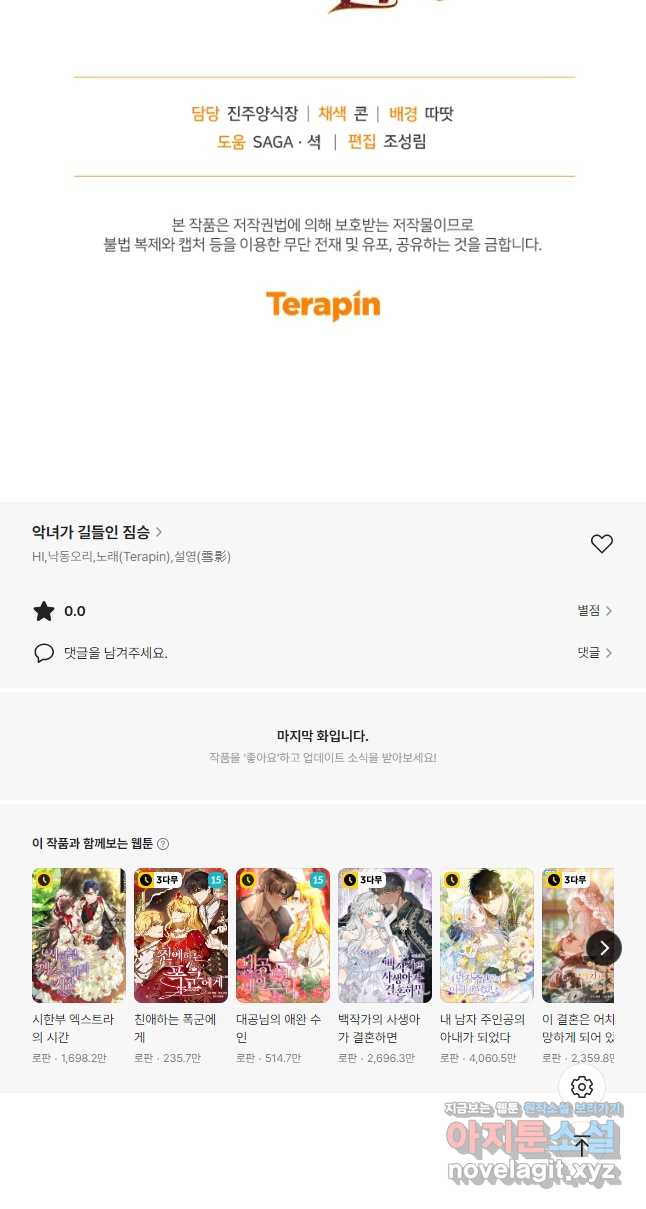Screen dimensions: 646x1209
Task: Open the 댓글 comments link
Action: 594,653
